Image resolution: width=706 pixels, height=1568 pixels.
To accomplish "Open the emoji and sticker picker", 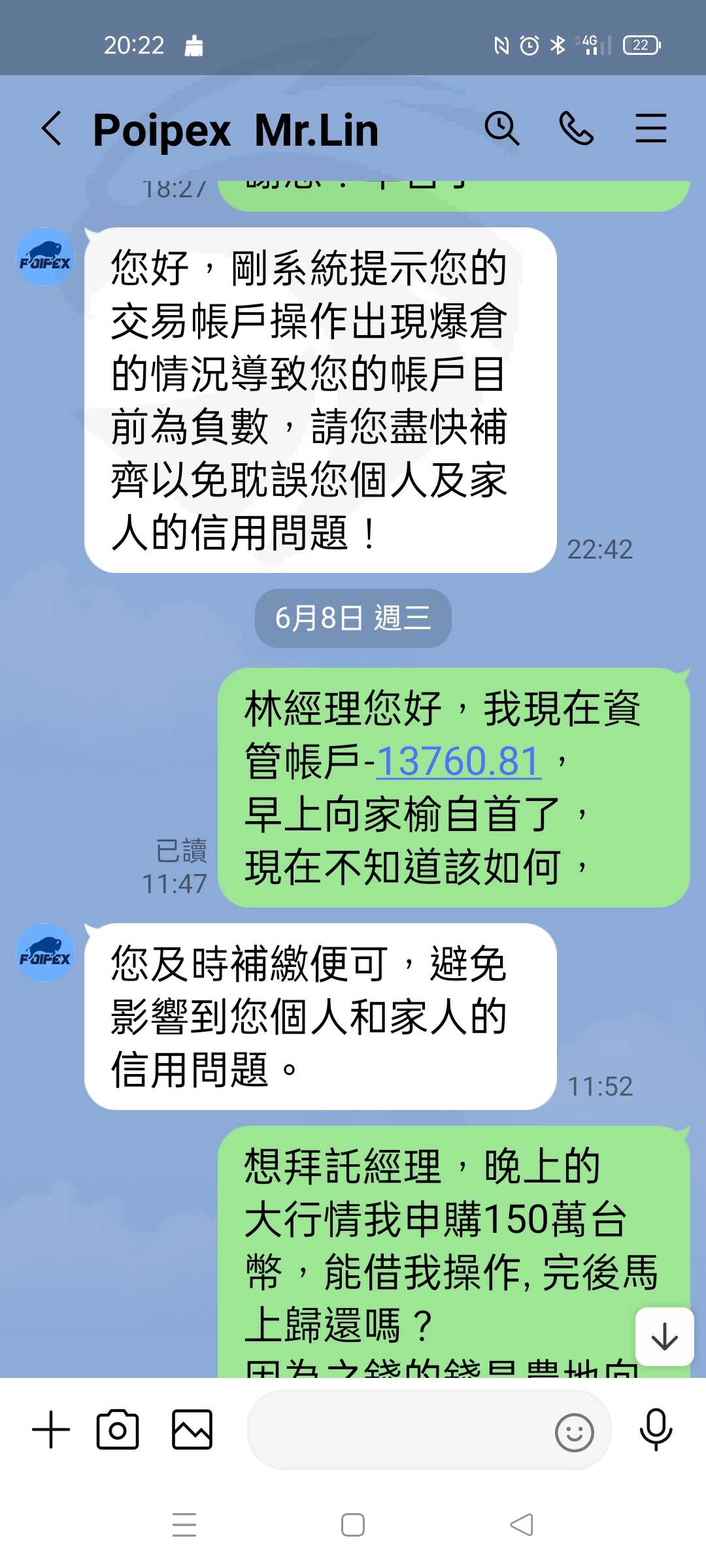I will click(x=574, y=1433).
